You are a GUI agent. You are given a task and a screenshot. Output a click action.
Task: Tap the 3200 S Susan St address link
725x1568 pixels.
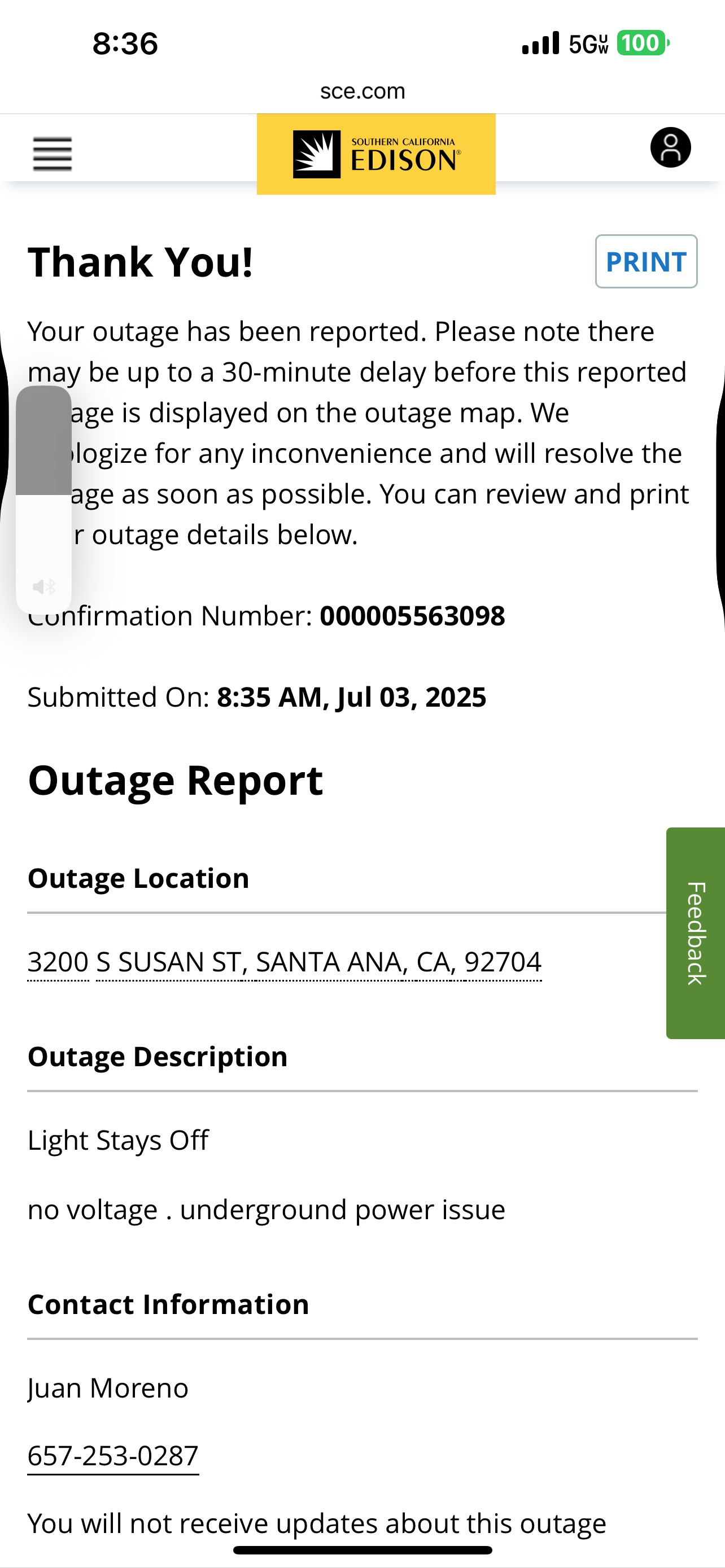tap(284, 962)
